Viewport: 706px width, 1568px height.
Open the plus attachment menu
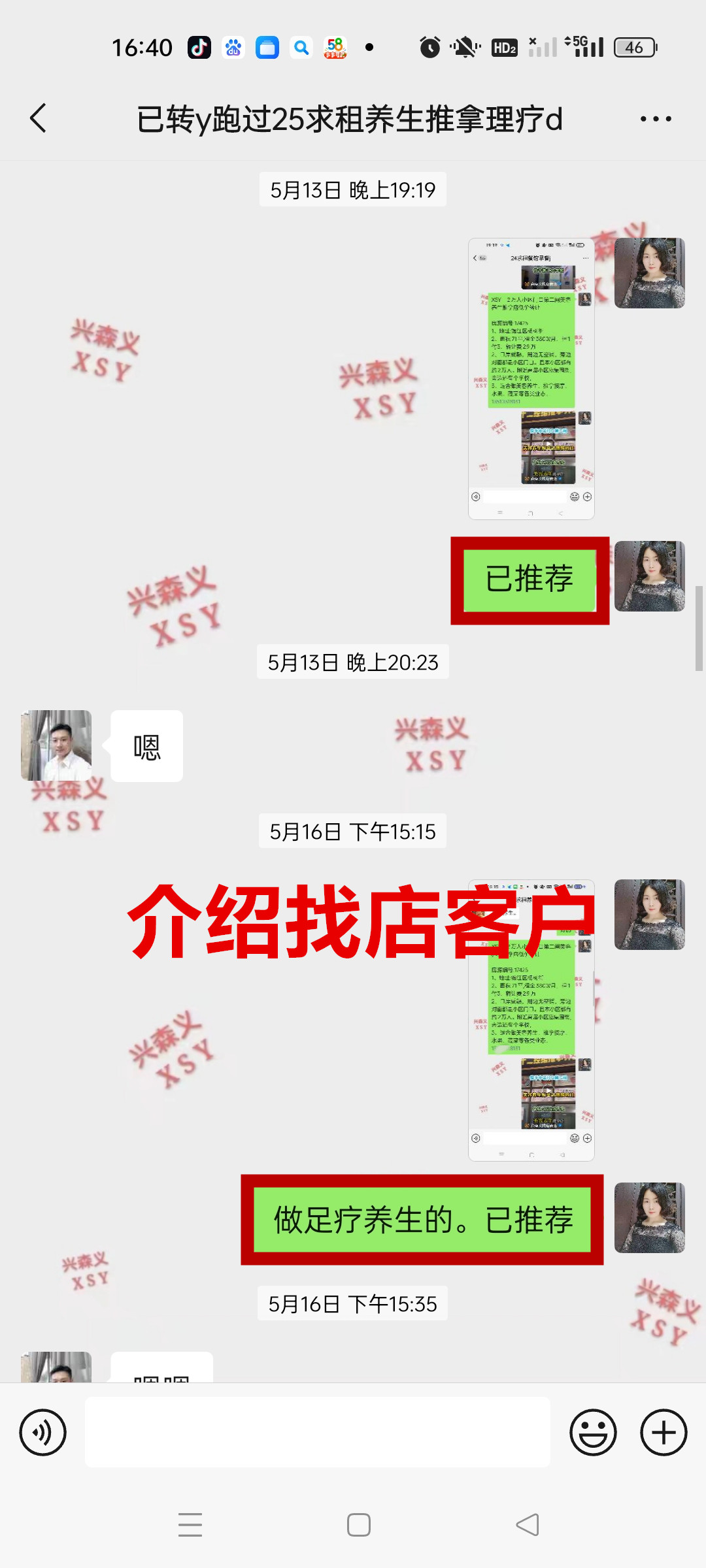[664, 1433]
